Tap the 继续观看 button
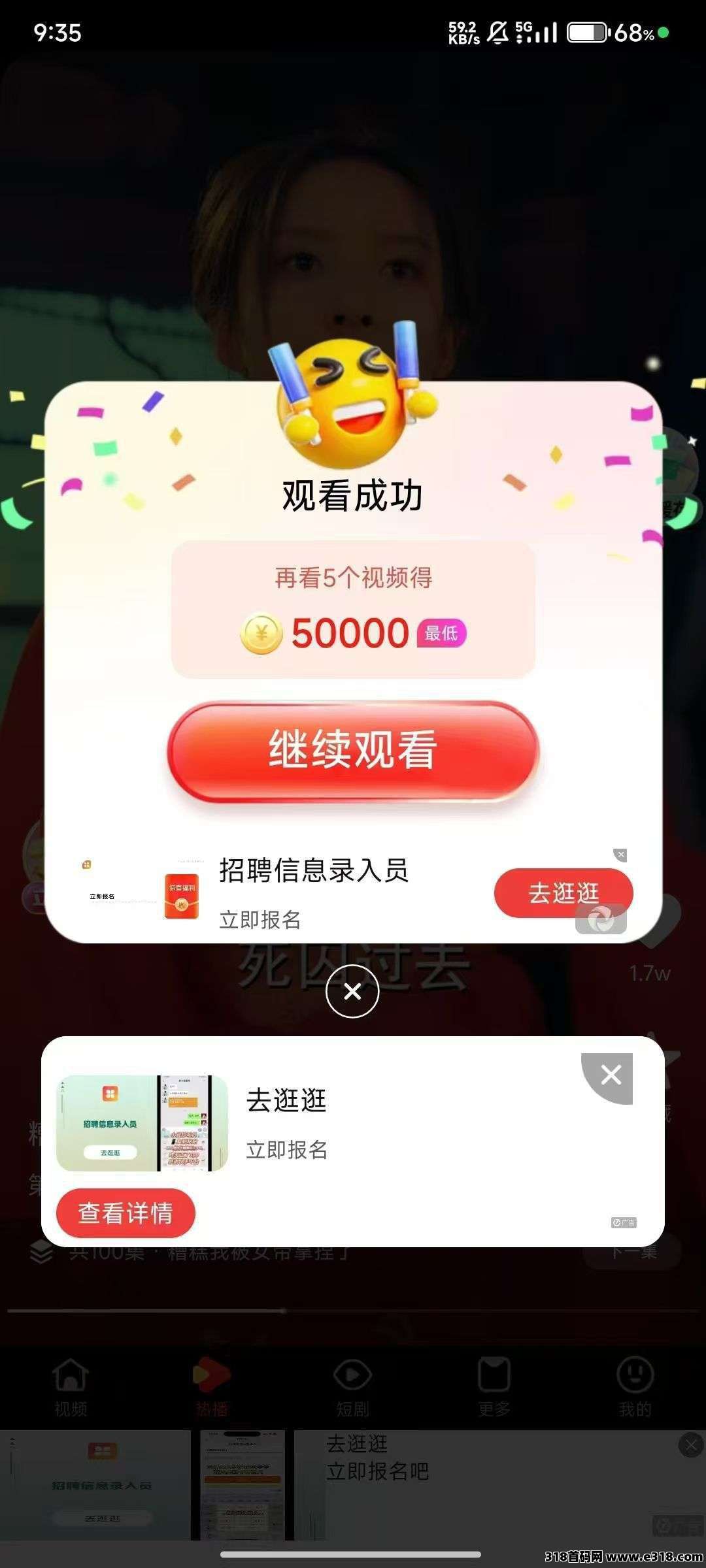The width and height of the screenshot is (706, 1568). coord(353,750)
